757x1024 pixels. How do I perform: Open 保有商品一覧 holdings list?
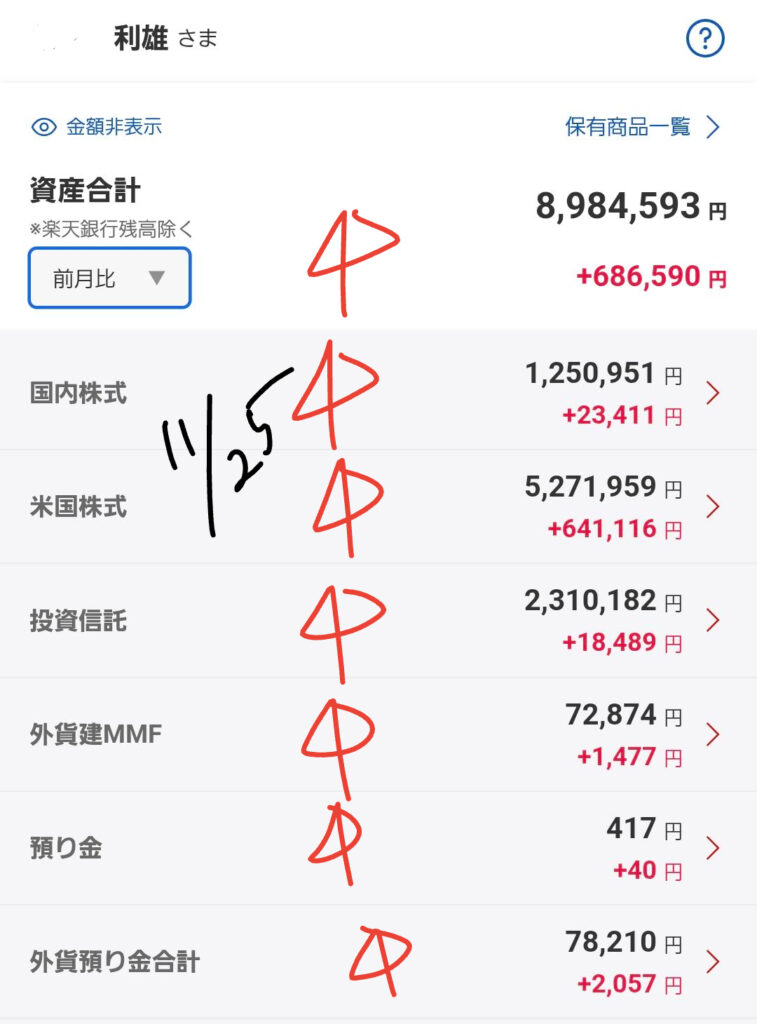point(643,127)
